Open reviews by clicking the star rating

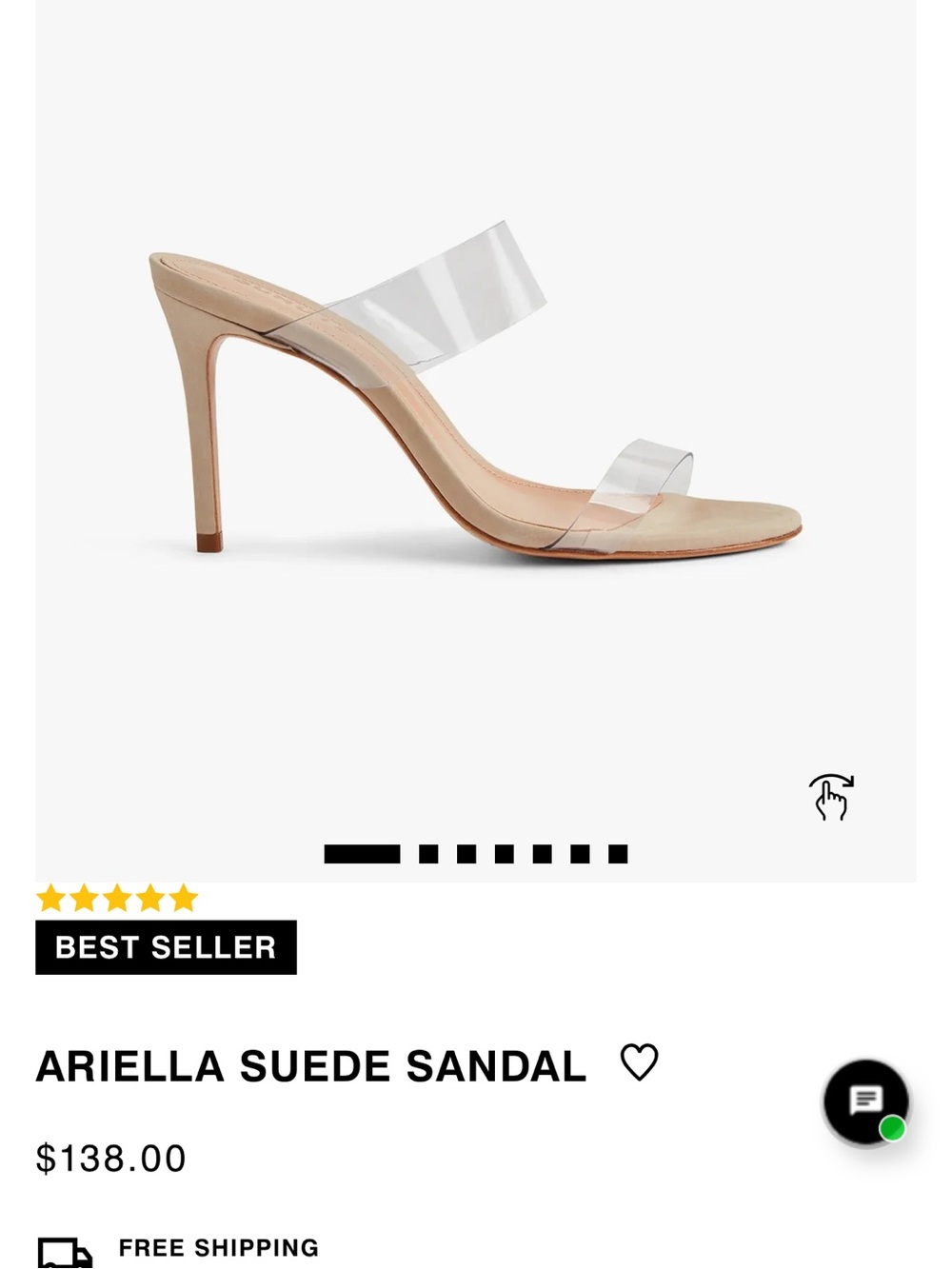pos(114,897)
